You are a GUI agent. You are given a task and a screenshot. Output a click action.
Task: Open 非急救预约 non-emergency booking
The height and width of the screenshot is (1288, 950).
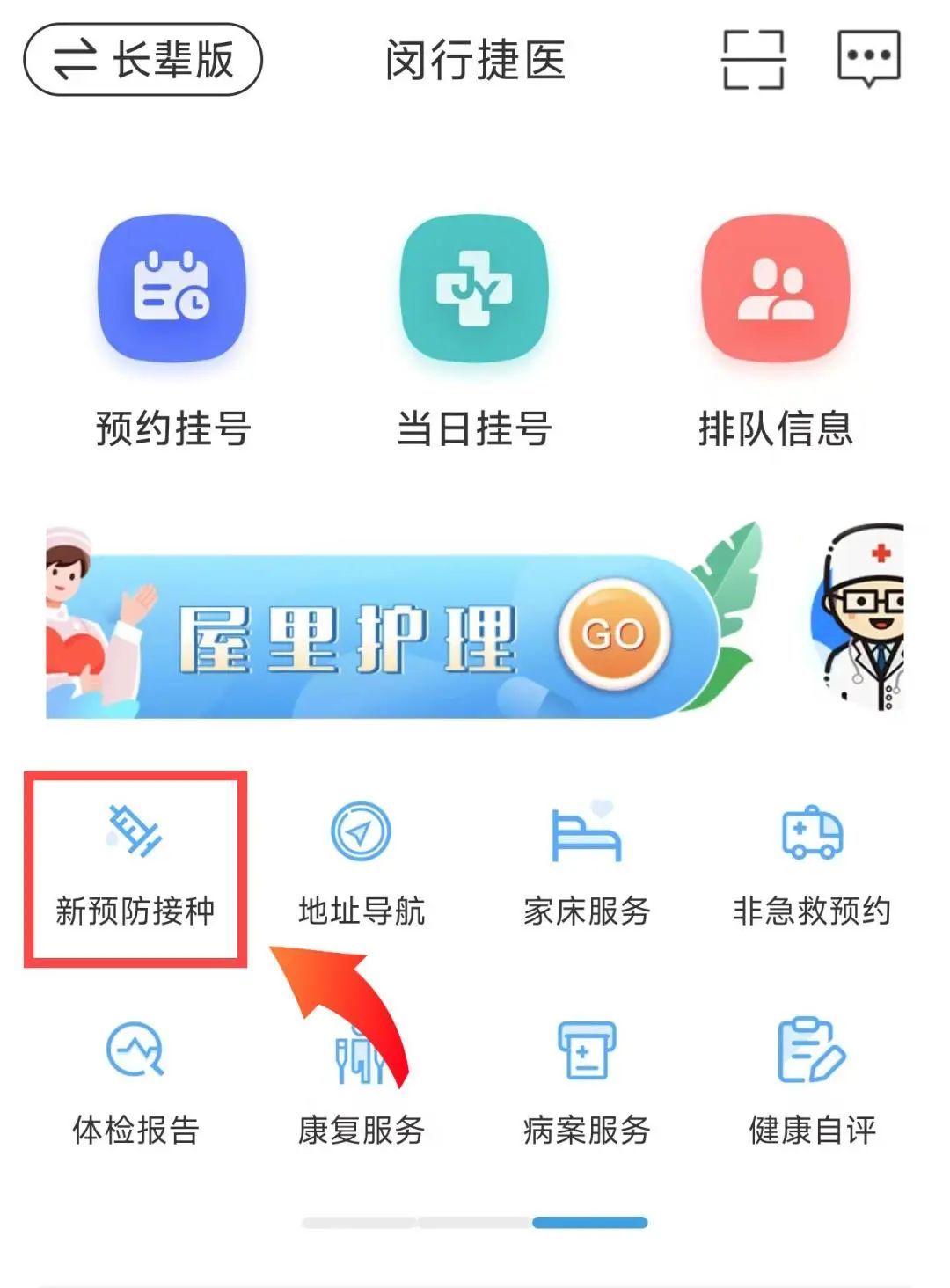coord(812,868)
